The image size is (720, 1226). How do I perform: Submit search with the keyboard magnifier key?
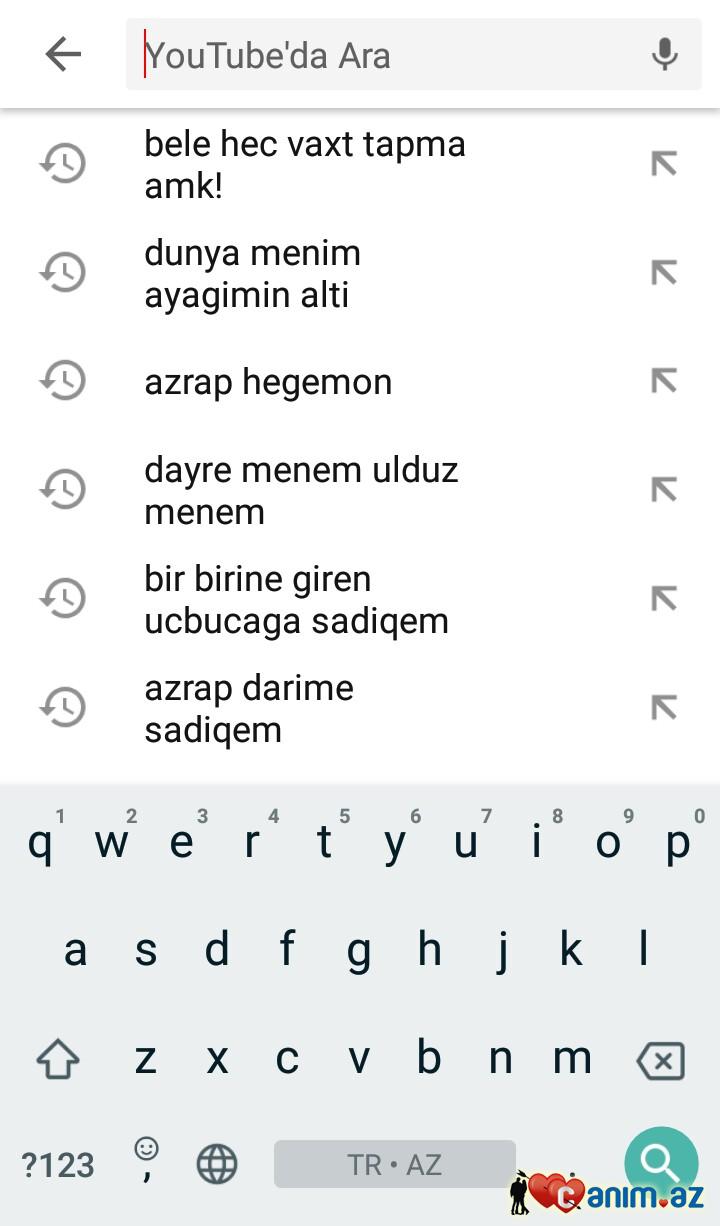[661, 1163]
